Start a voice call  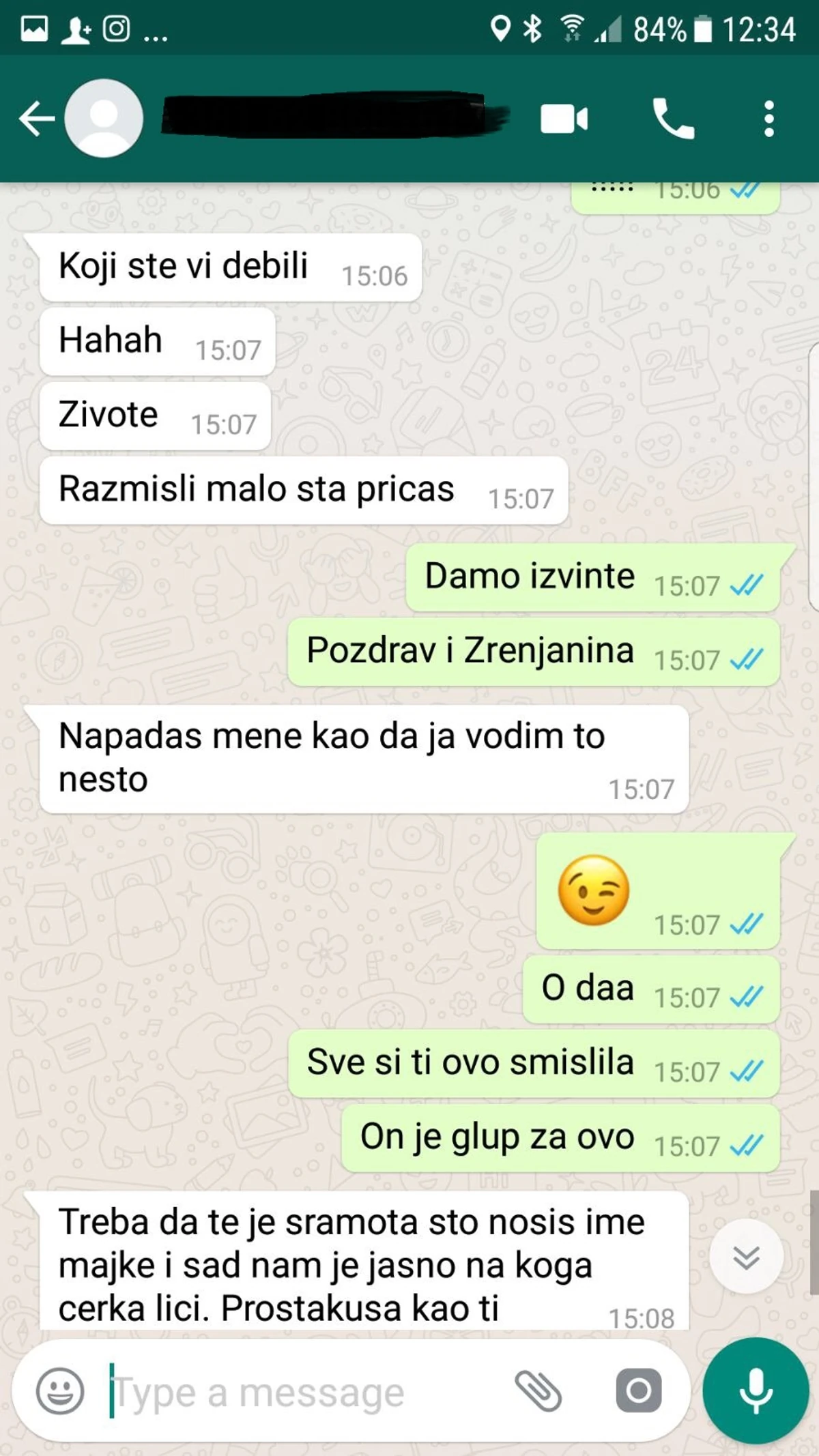coord(673,119)
